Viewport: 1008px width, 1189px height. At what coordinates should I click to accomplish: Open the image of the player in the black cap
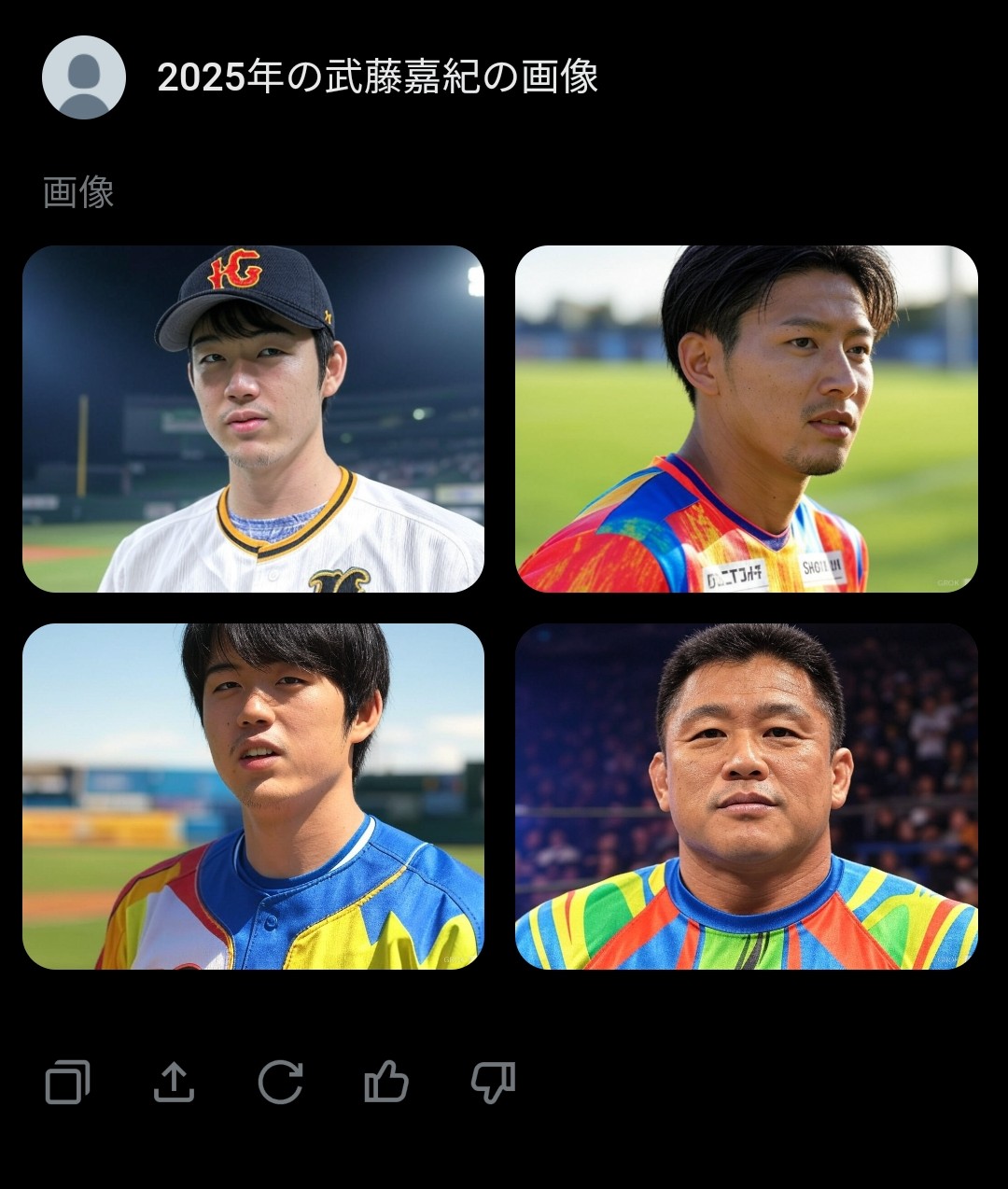coord(253,419)
